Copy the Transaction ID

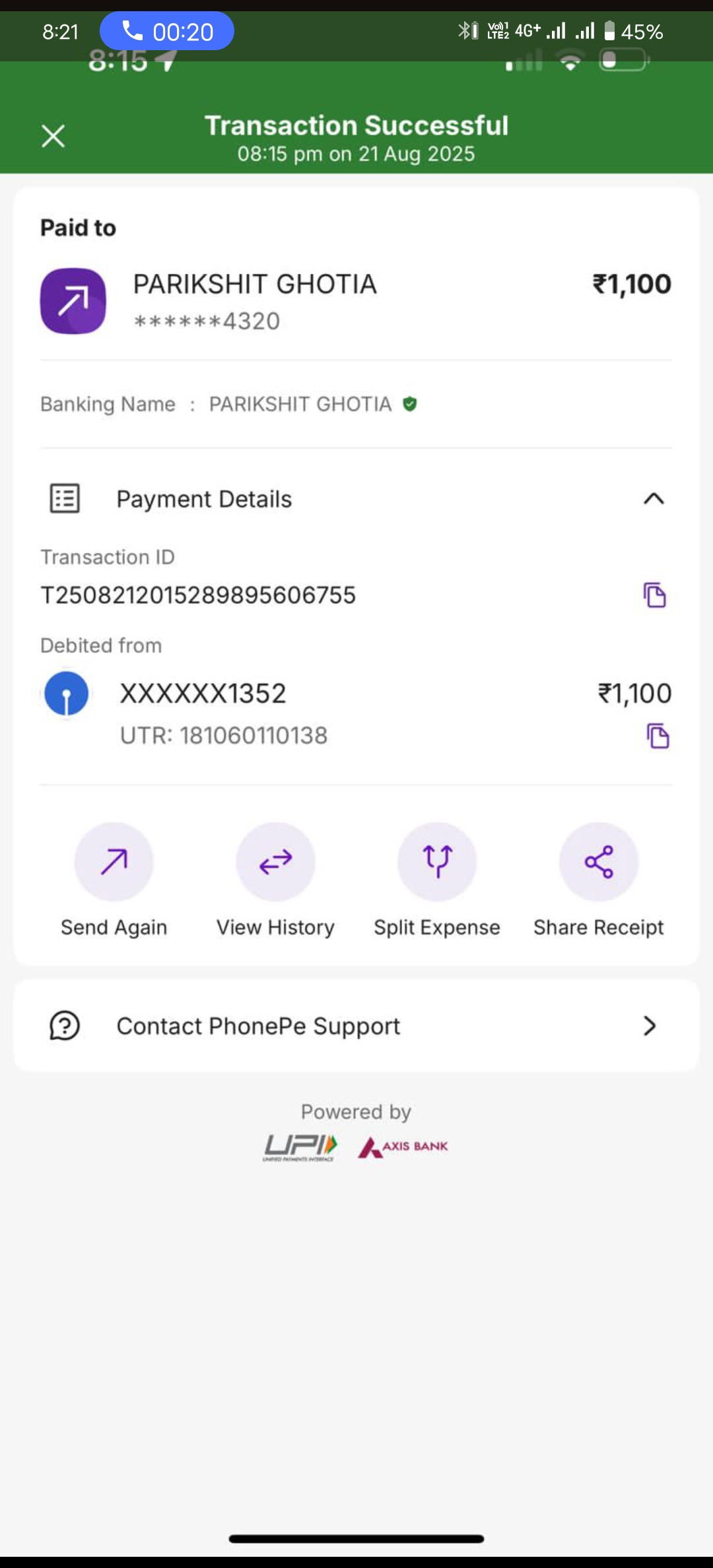click(654, 595)
